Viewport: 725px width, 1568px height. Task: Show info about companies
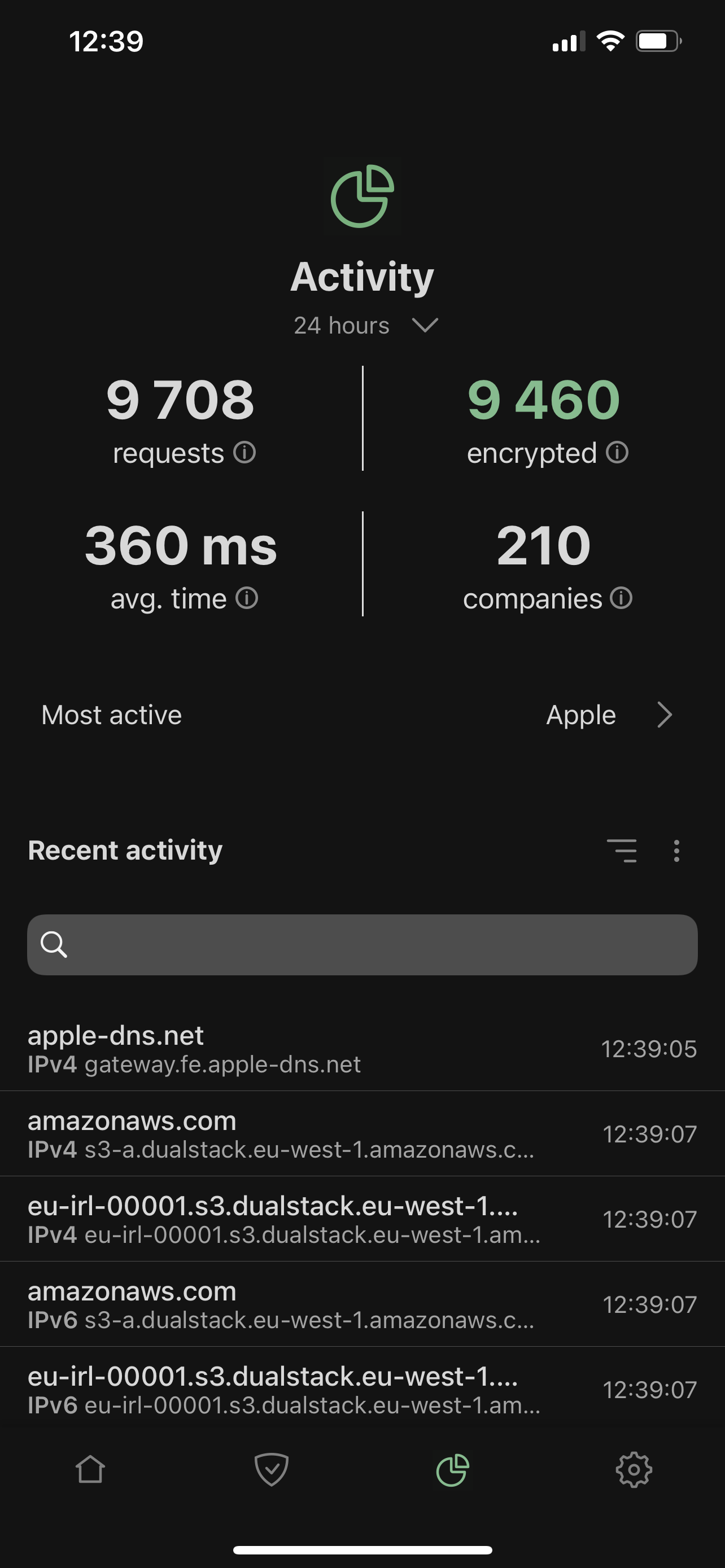[621, 598]
